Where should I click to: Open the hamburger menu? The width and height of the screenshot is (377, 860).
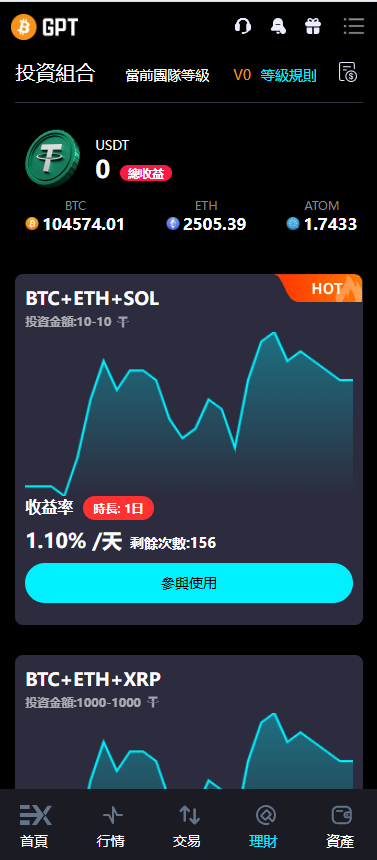point(354,26)
